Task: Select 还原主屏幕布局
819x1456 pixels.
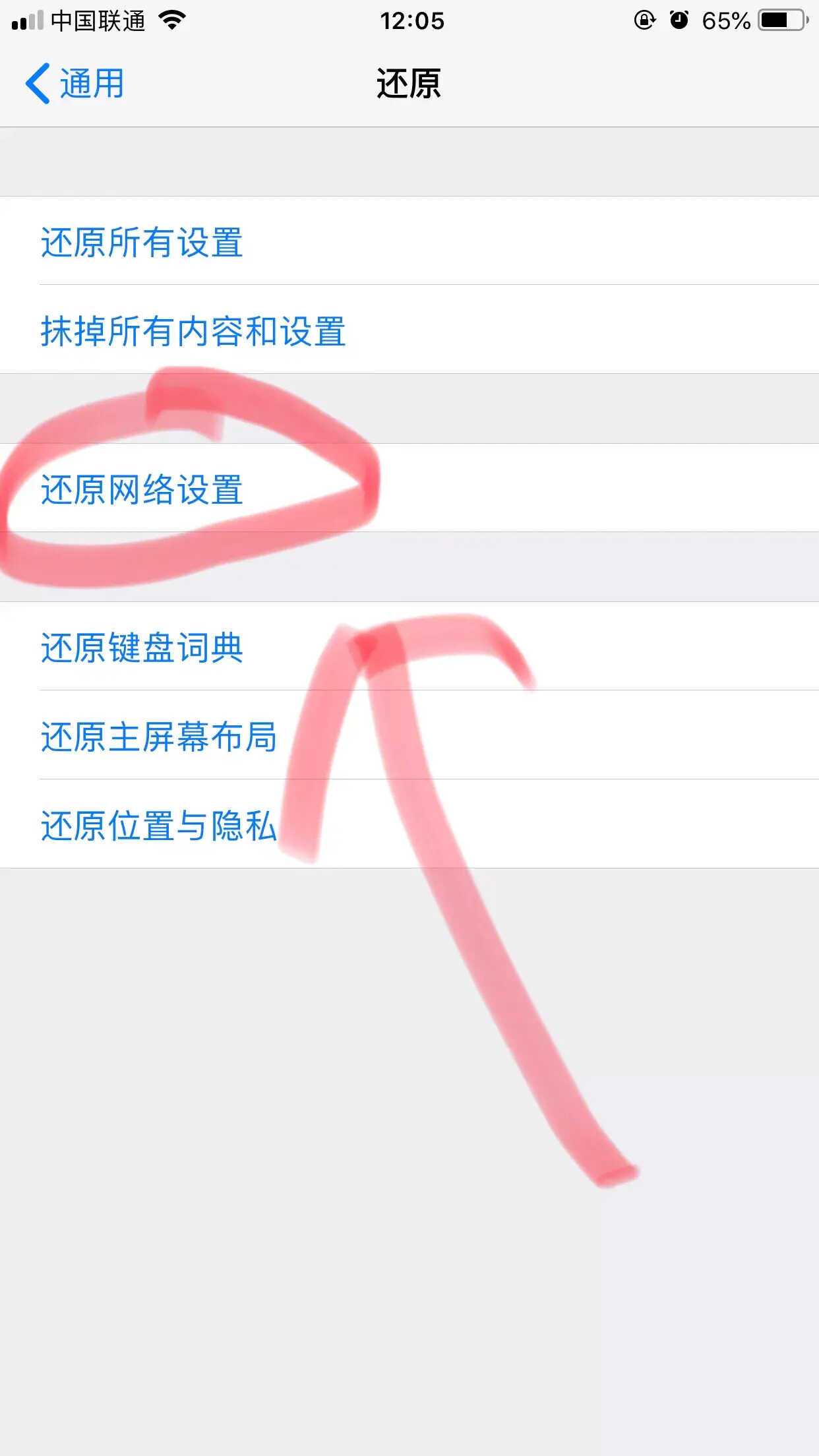Action: coord(409,735)
